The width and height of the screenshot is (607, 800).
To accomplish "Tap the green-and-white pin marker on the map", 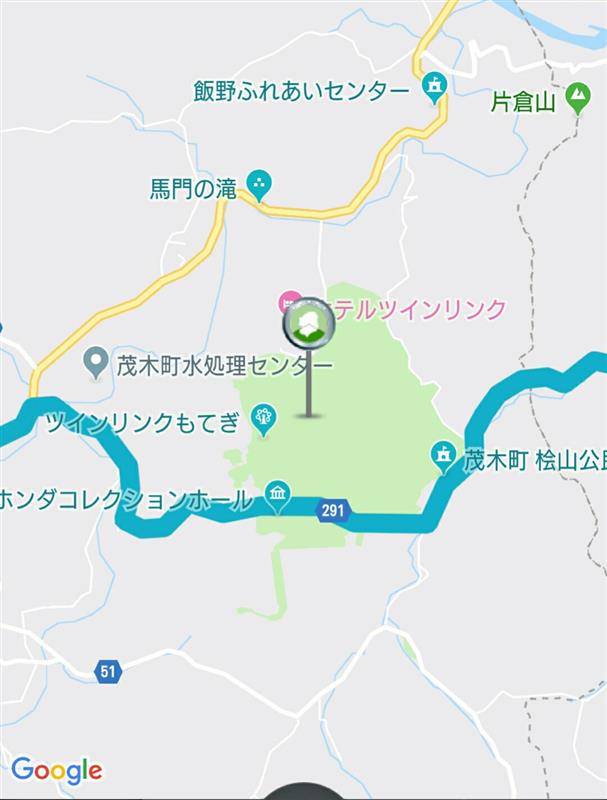I will tap(308, 325).
